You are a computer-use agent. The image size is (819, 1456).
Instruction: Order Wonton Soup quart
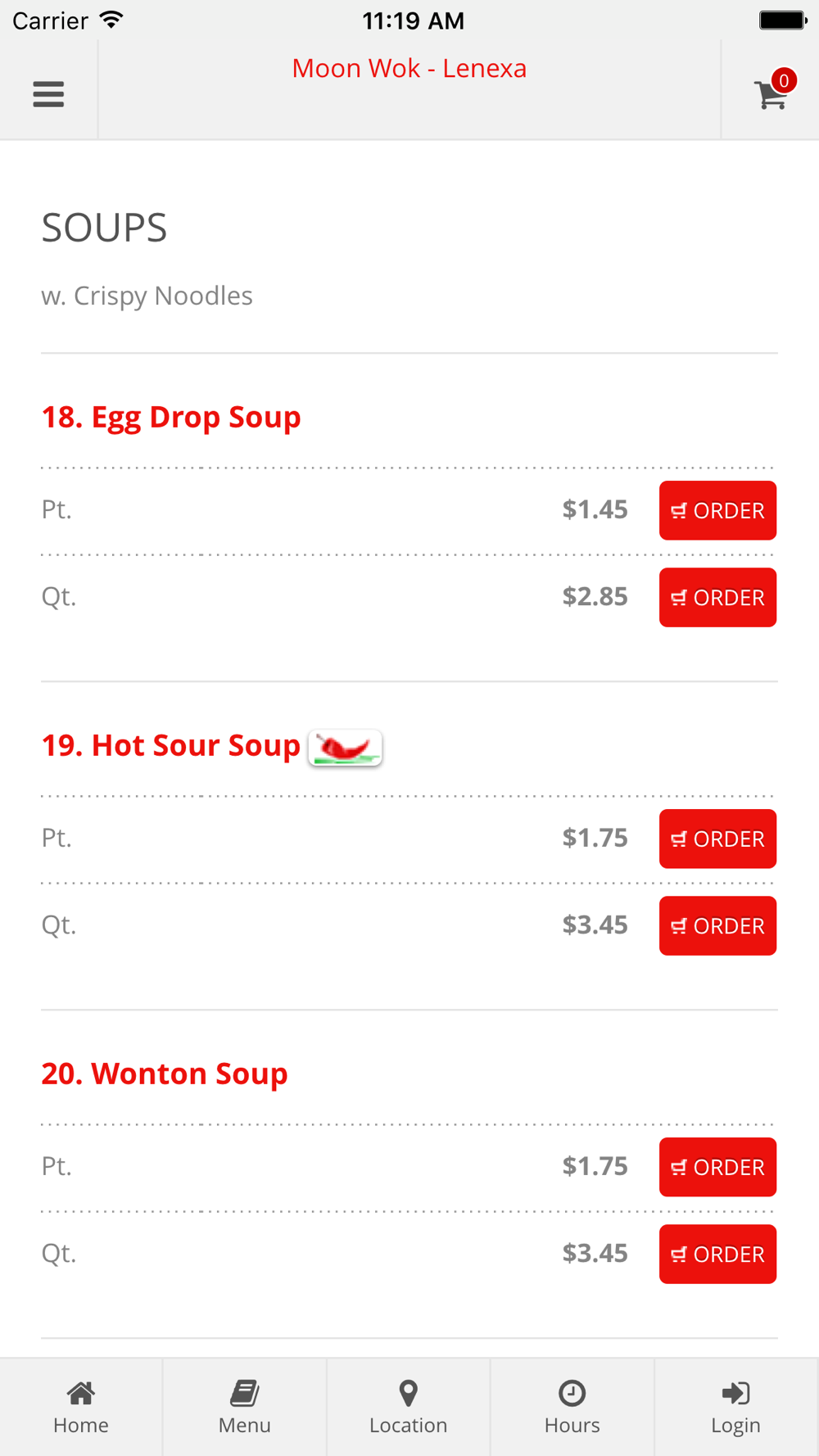pos(717,1254)
